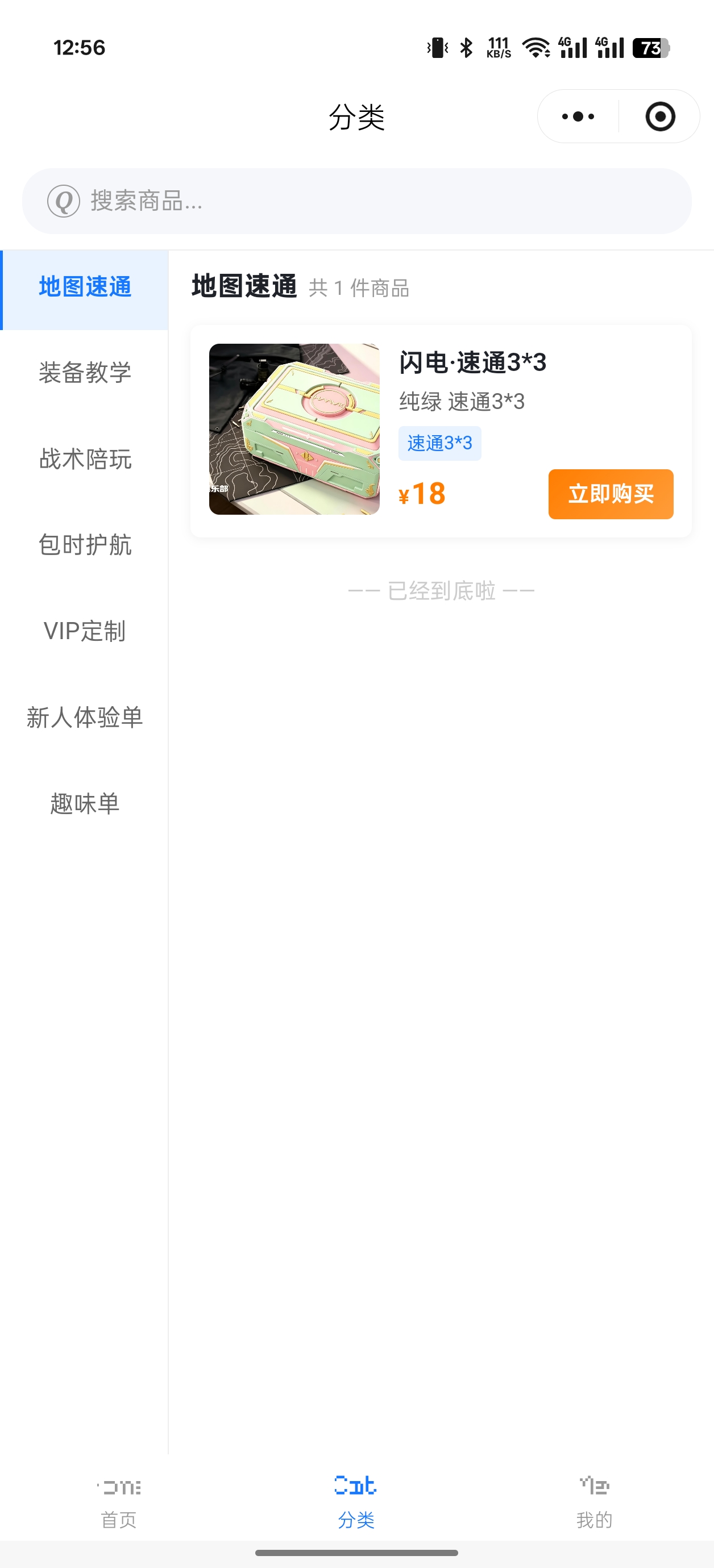
Task: Select the 地图速通 category
Action: 85,287
